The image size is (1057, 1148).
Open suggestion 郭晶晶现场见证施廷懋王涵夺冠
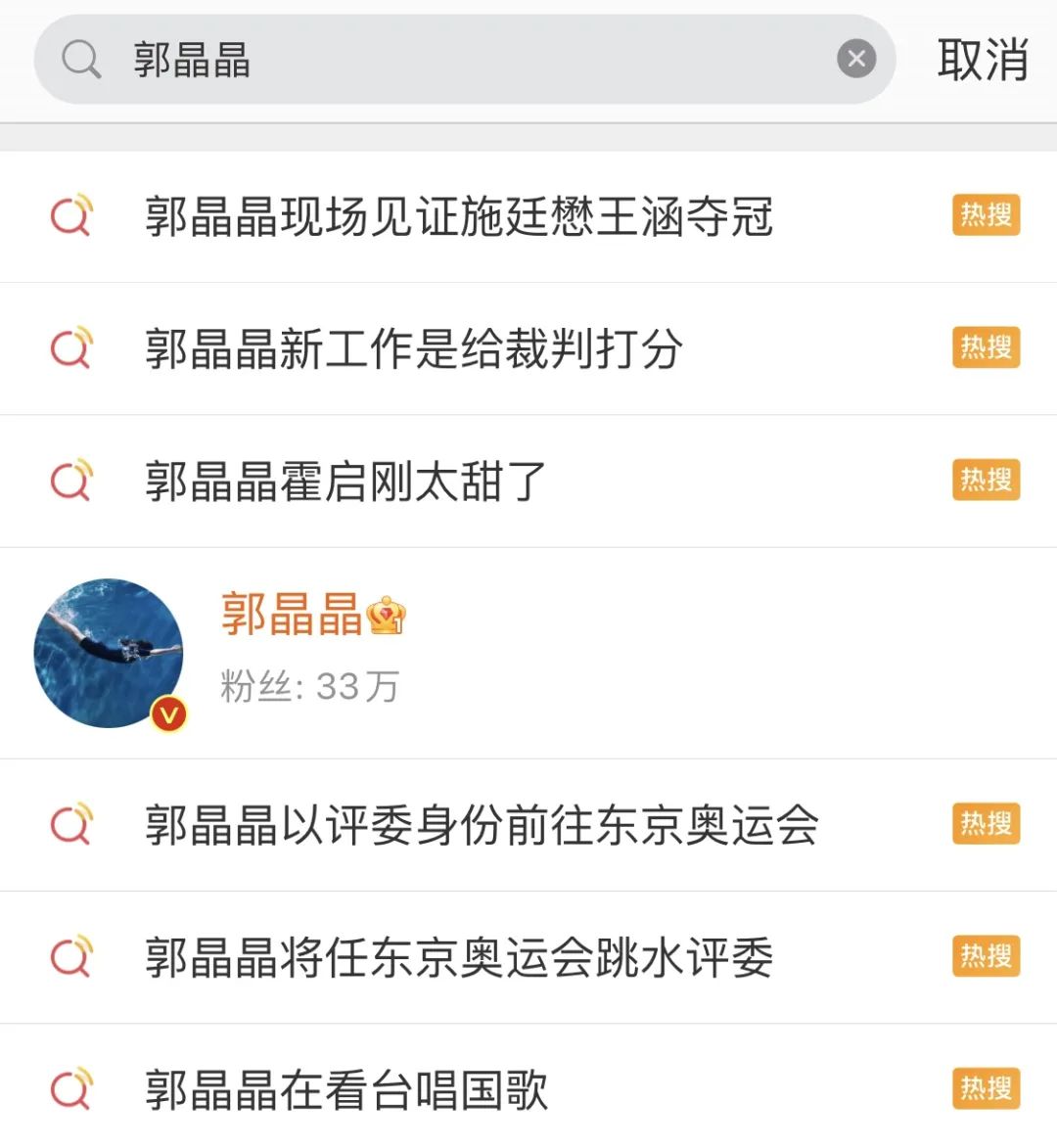click(459, 216)
